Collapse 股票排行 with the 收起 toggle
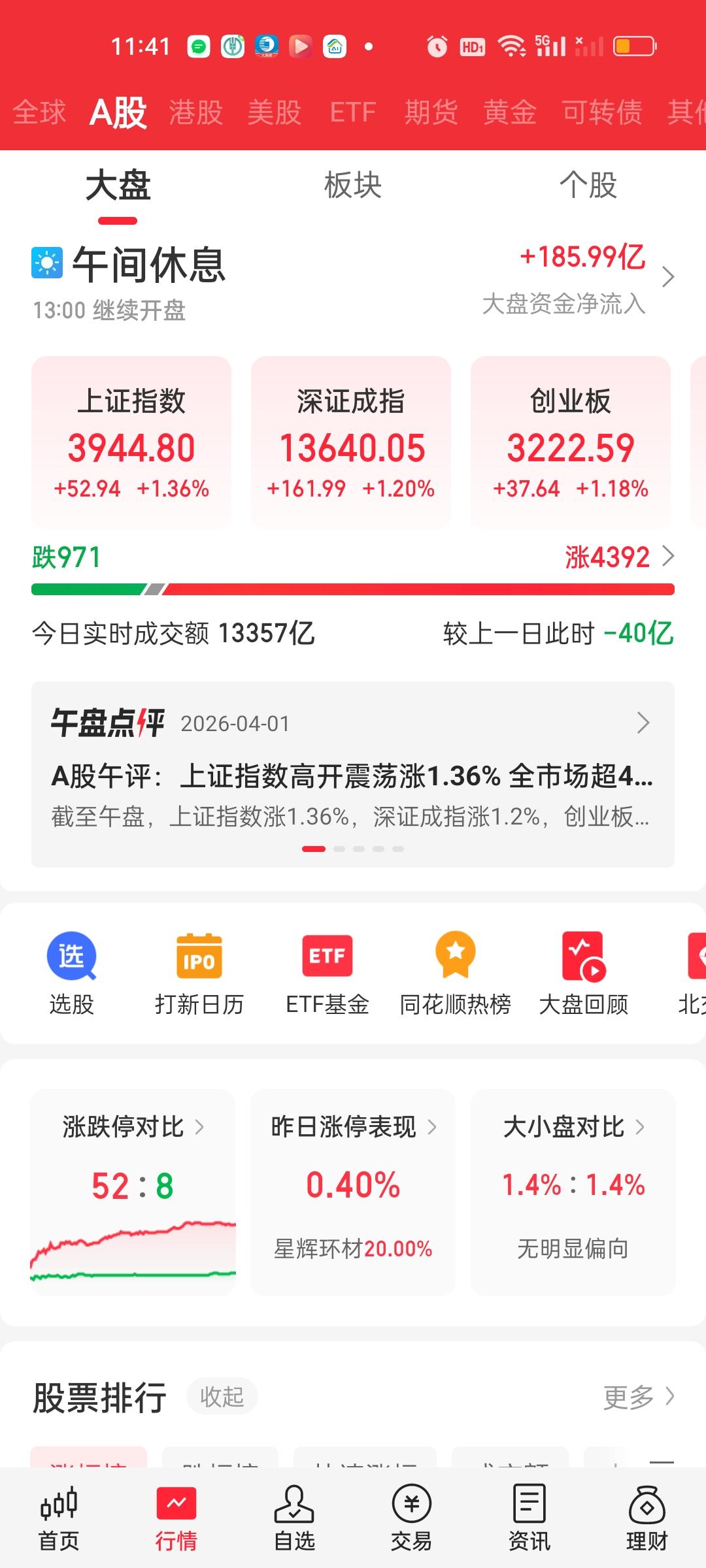The image size is (706, 1568). click(222, 1397)
